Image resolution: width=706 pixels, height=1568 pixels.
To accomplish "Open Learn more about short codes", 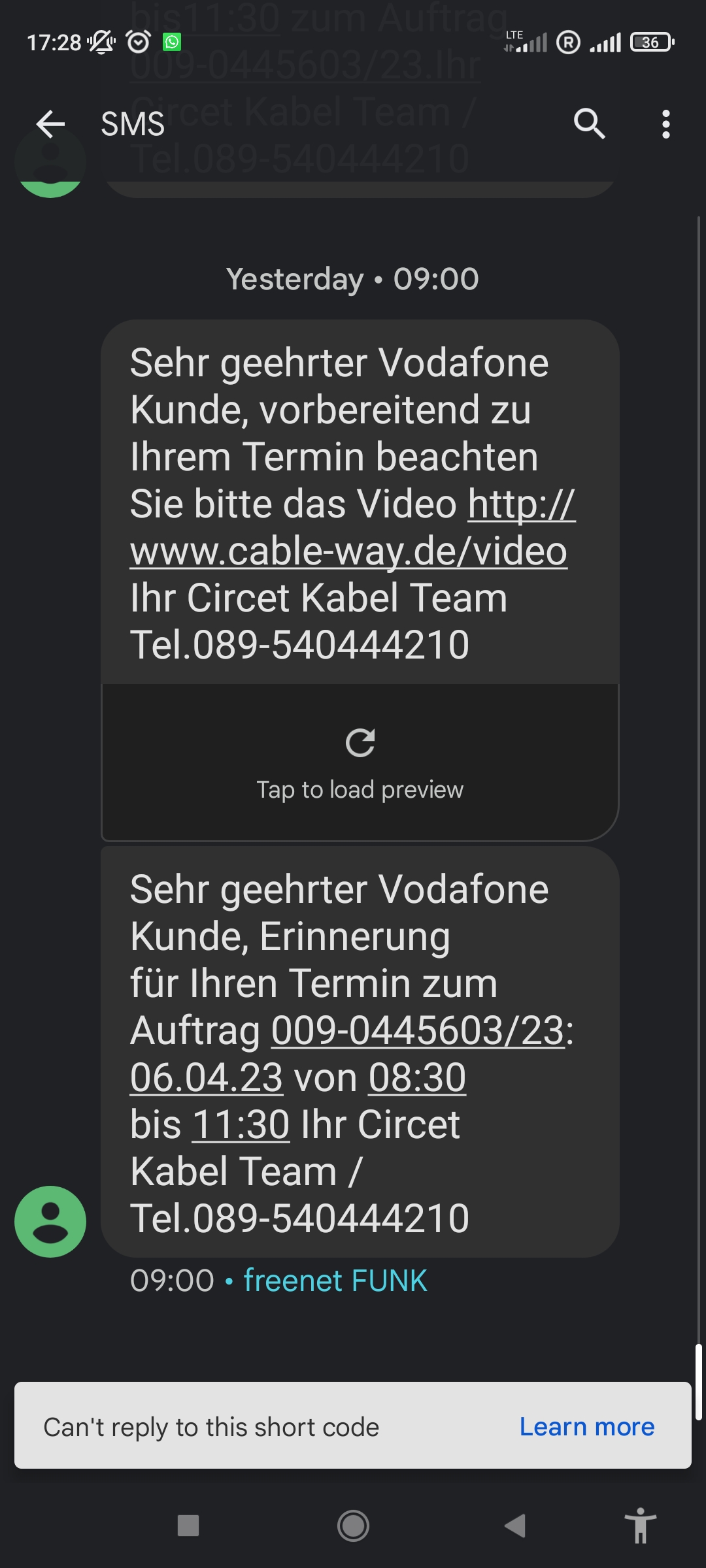I will (x=586, y=1428).
